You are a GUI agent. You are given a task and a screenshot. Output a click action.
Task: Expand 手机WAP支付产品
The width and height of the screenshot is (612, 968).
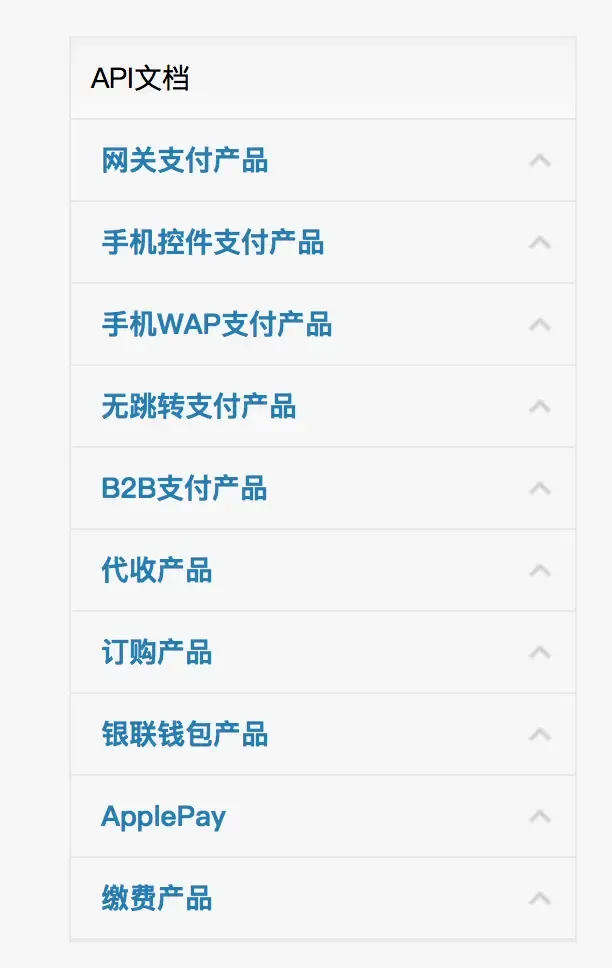(x=217, y=324)
